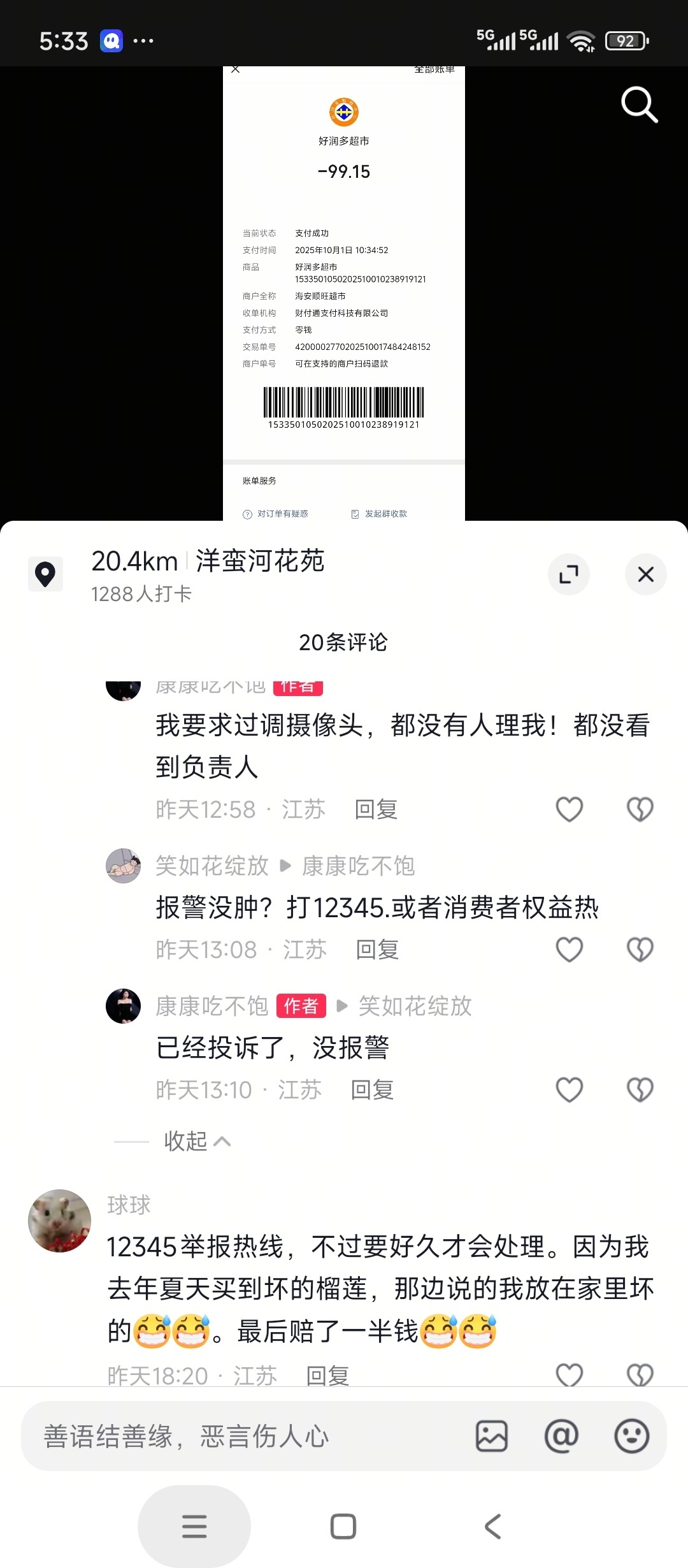Open the emoji picker in the comment bar

(x=631, y=1436)
